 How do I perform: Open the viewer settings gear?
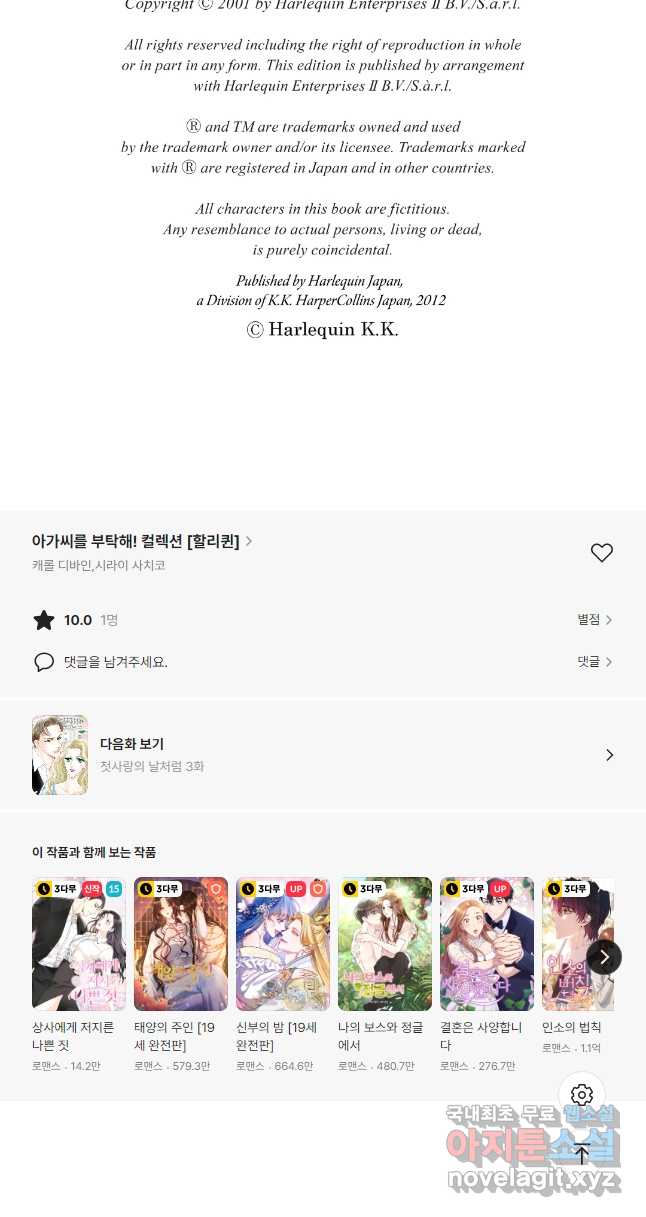582,1095
